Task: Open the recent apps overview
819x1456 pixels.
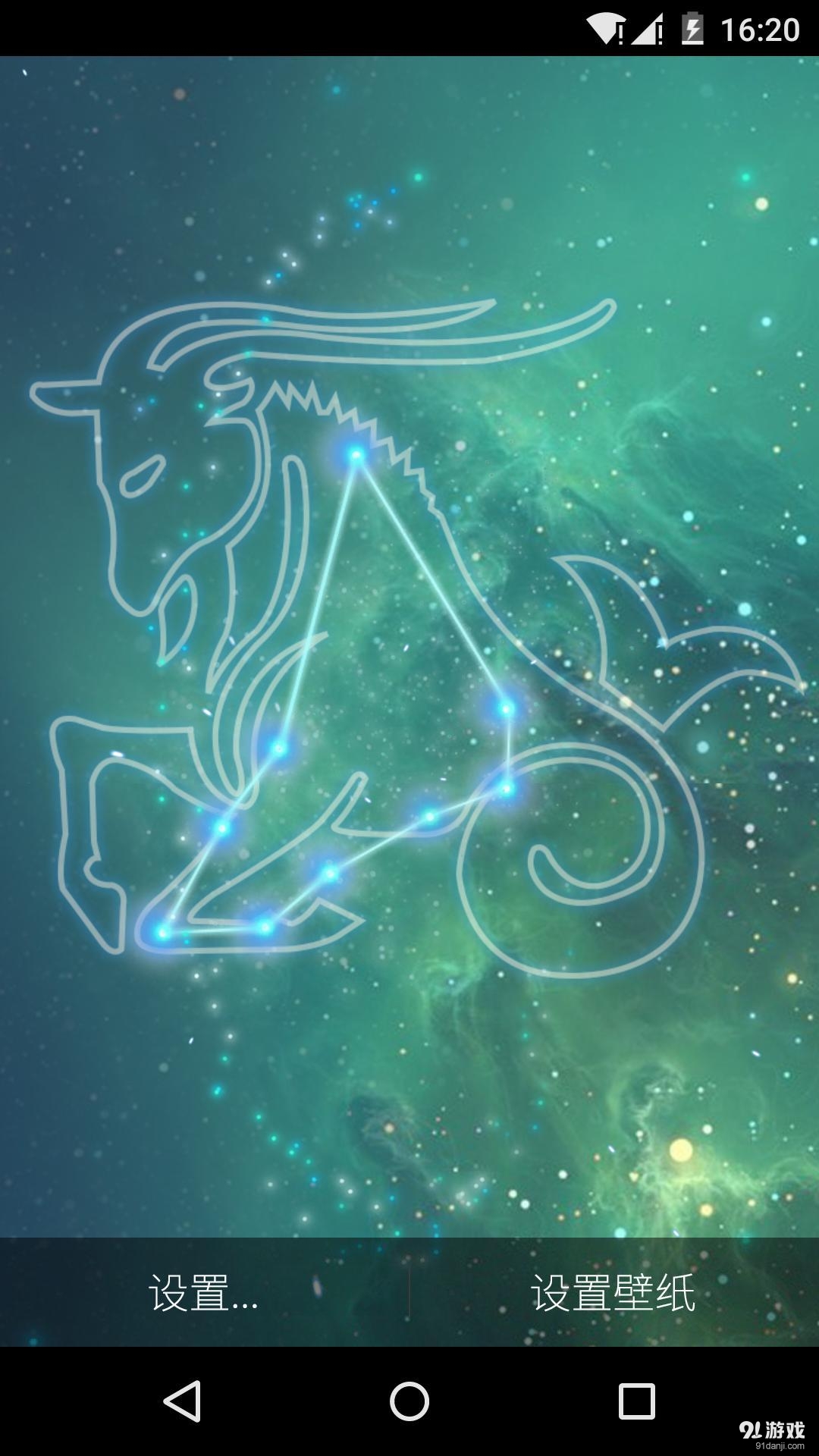Action: 636,1401
